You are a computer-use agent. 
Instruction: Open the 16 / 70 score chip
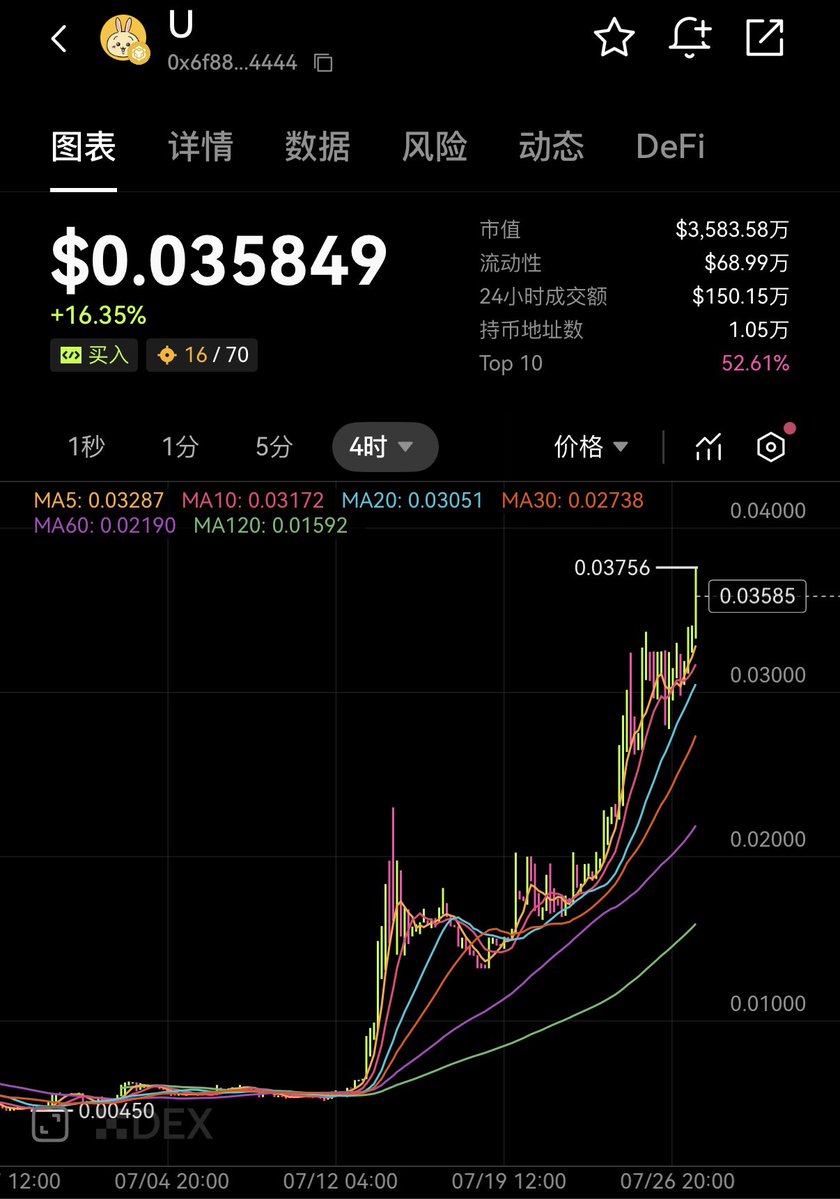pyautogui.click(x=202, y=355)
